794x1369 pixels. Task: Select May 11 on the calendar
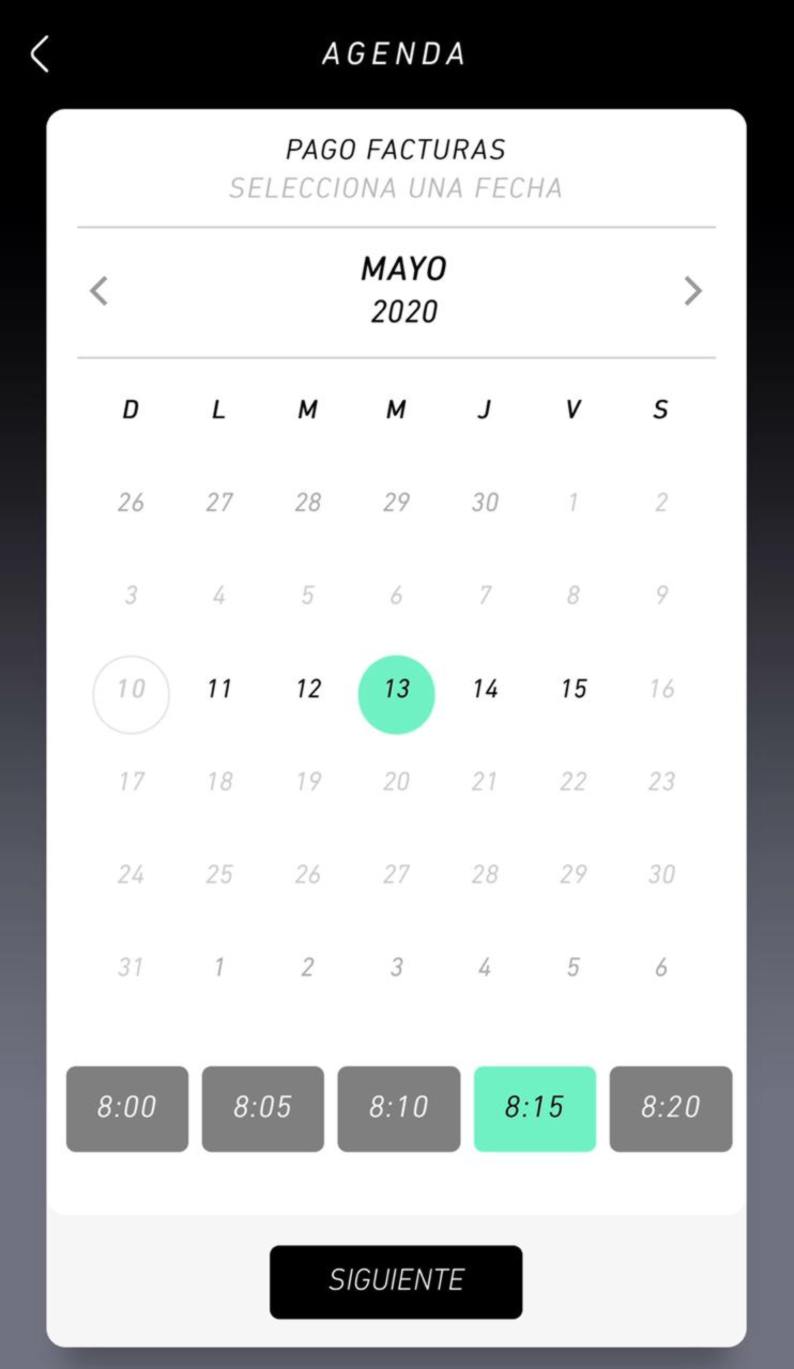click(x=219, y=688)
